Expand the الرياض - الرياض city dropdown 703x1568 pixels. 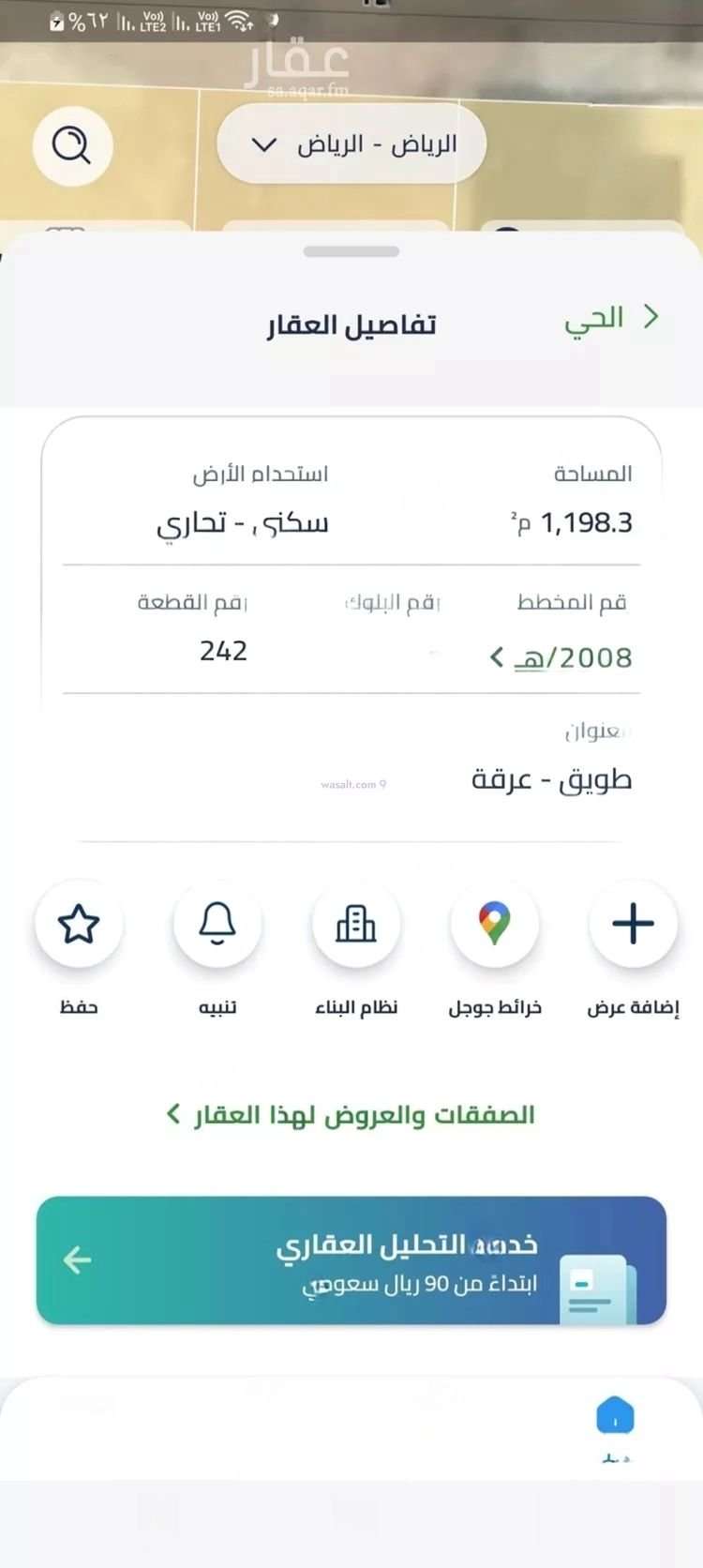[x=351, y=144]
